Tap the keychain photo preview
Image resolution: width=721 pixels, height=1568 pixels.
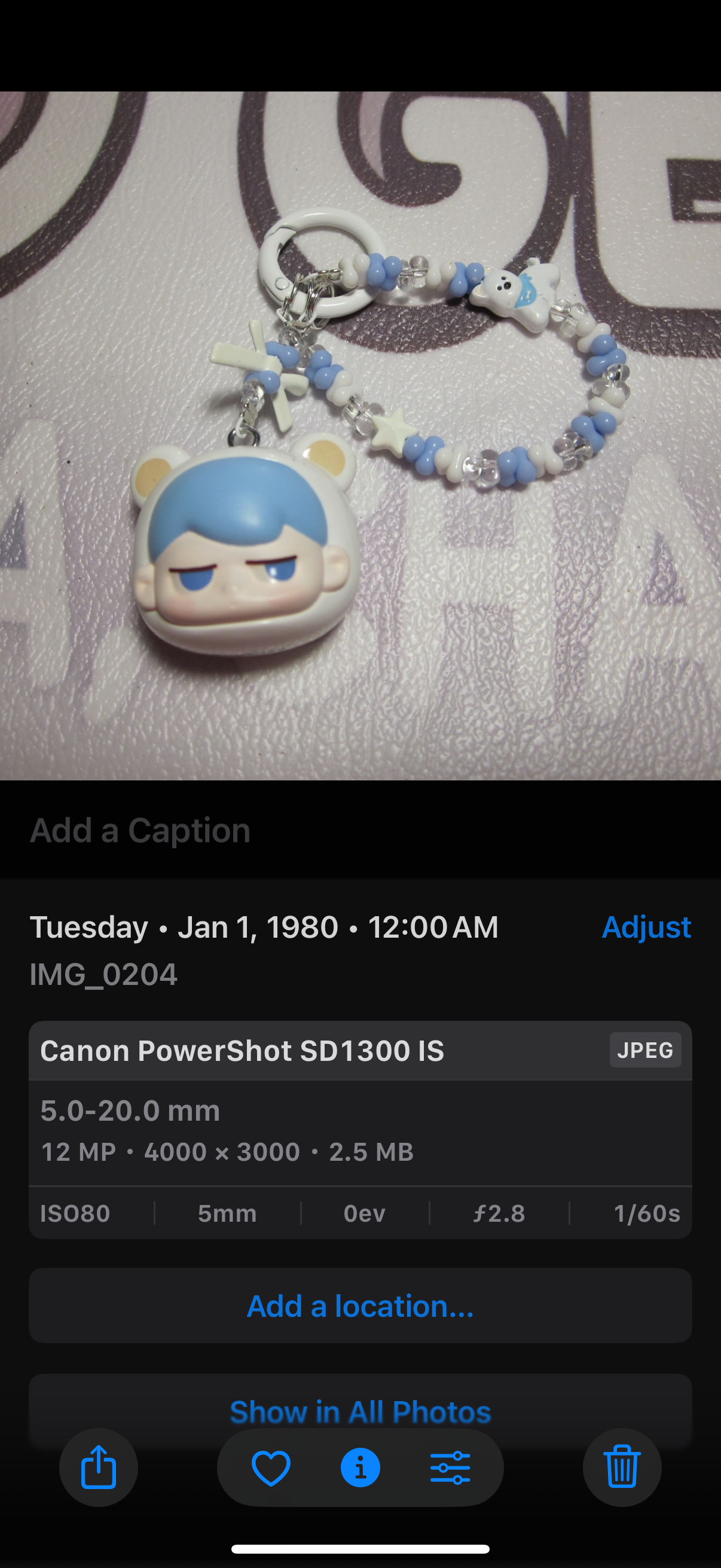point(360,435)
